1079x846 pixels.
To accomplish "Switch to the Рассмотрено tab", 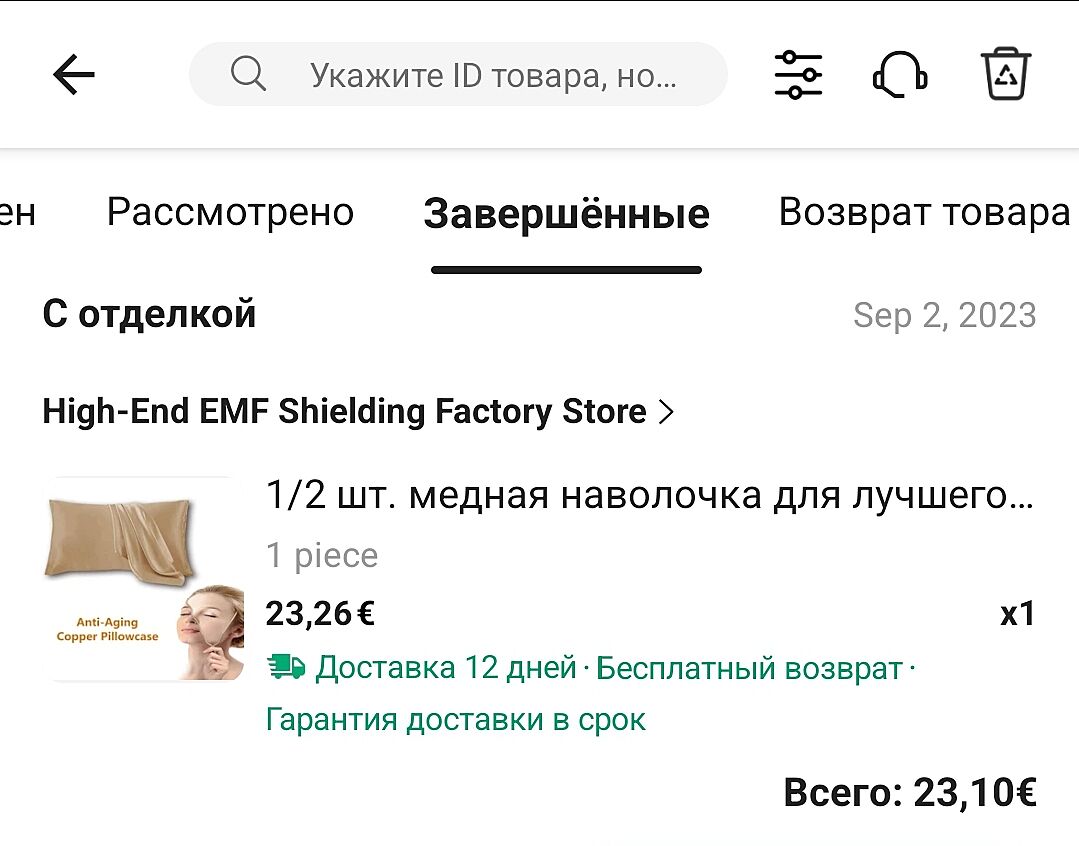I will pos(230,212).
